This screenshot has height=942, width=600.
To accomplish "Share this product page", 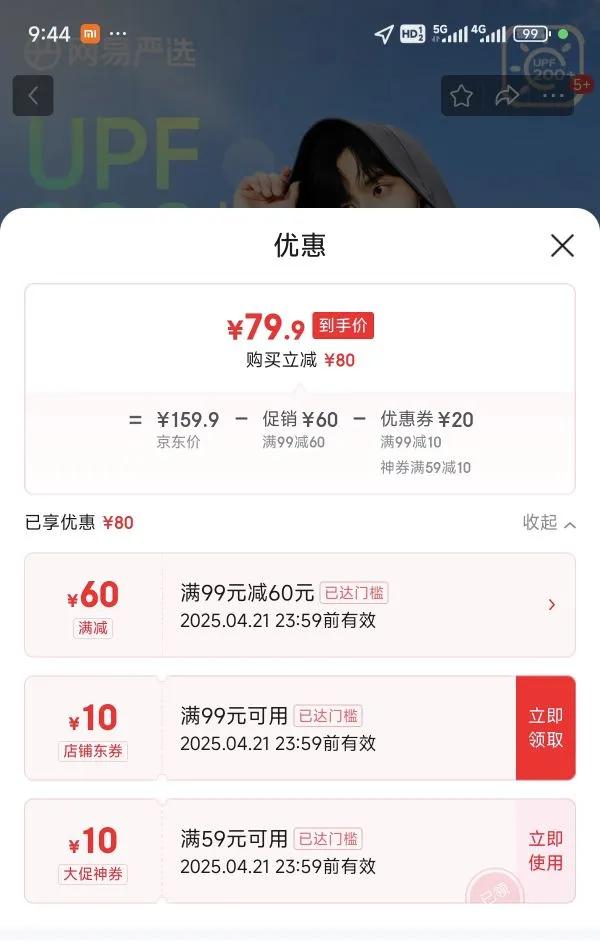I will click(507, 96).
